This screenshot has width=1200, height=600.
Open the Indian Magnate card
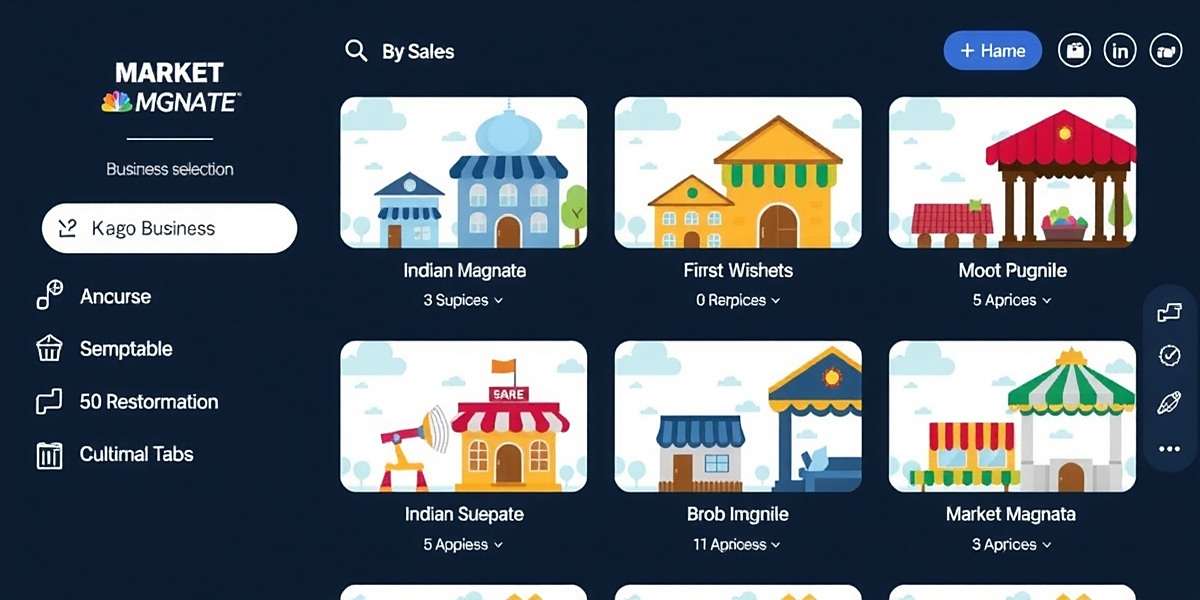click(464, 172)
